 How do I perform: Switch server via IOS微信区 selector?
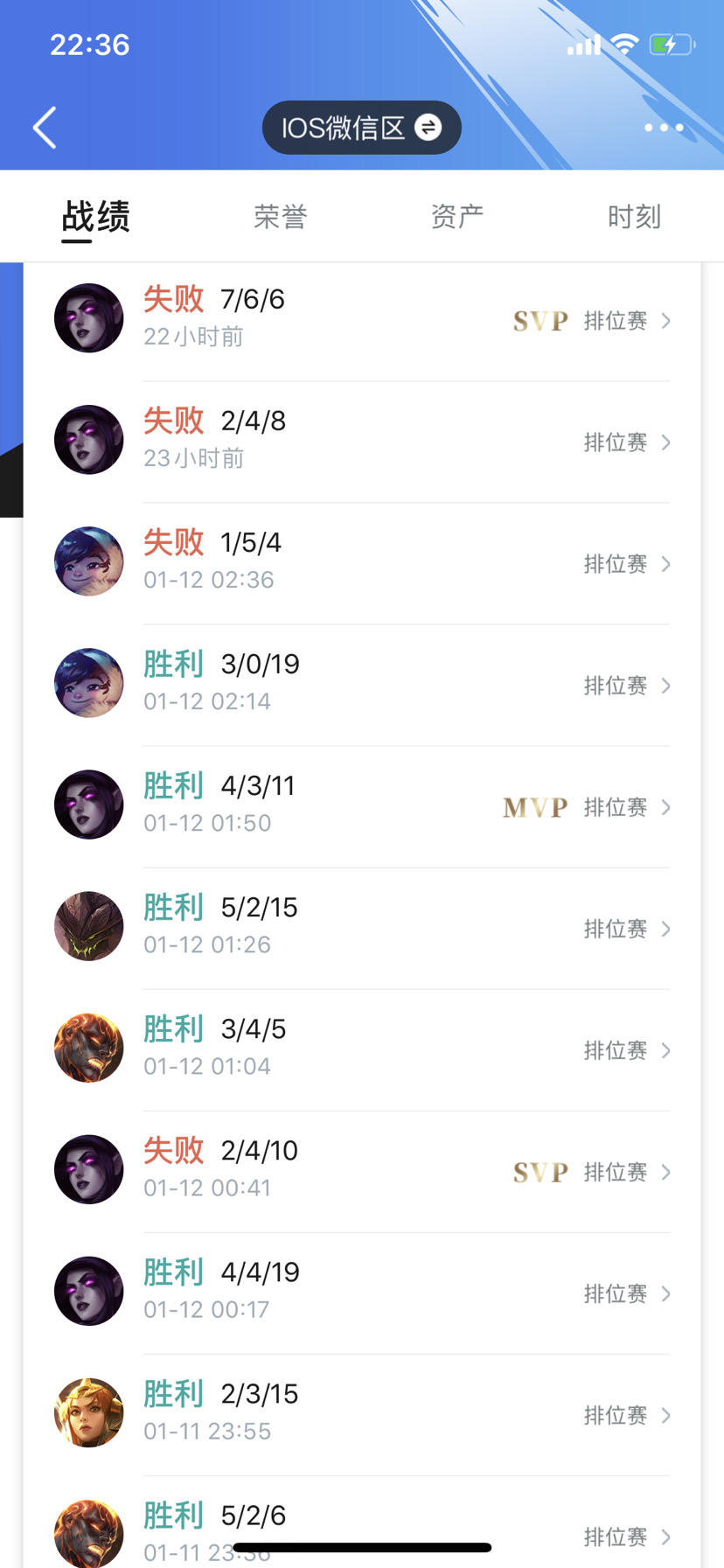point(361,128)
